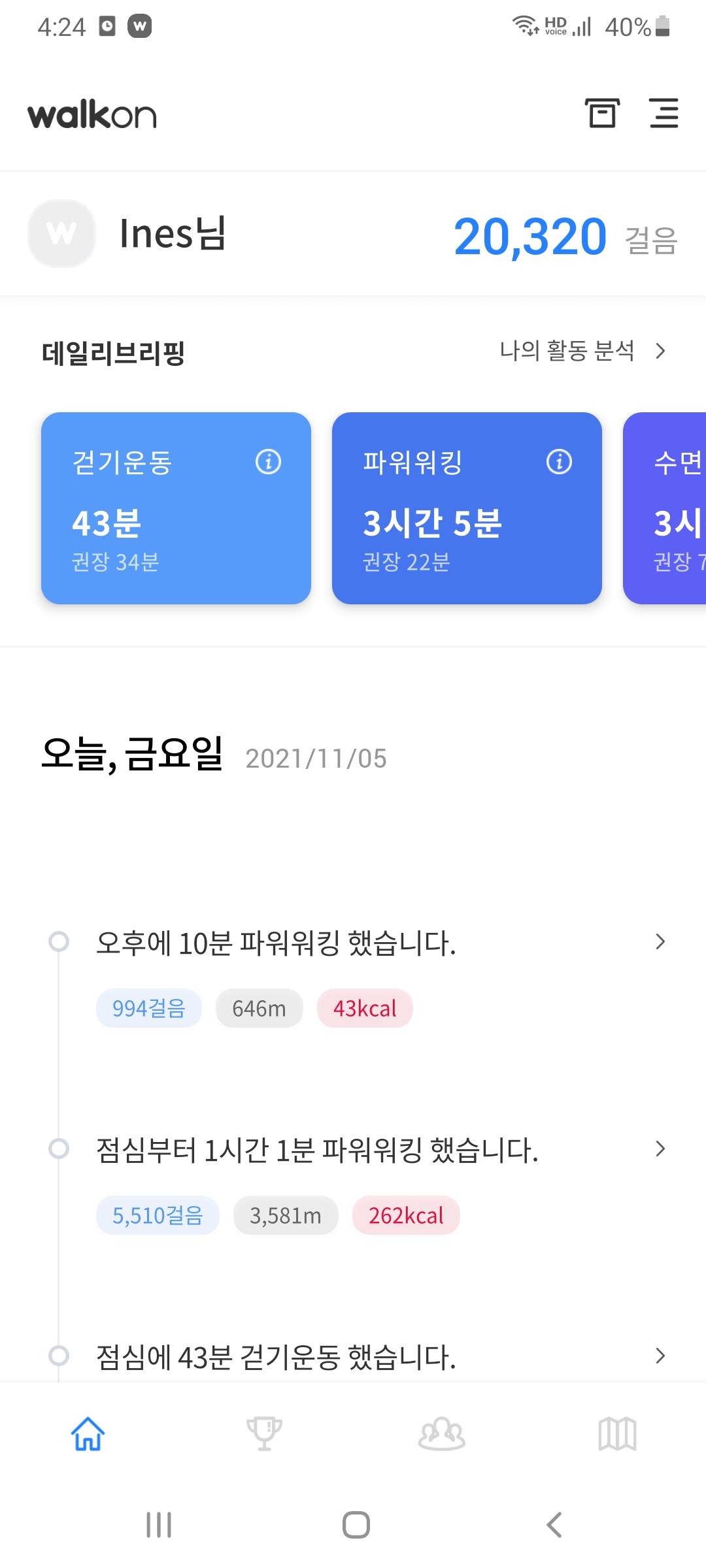Switch to the trophy challenges tab
706x1568 pixels.
(265, 1434)
